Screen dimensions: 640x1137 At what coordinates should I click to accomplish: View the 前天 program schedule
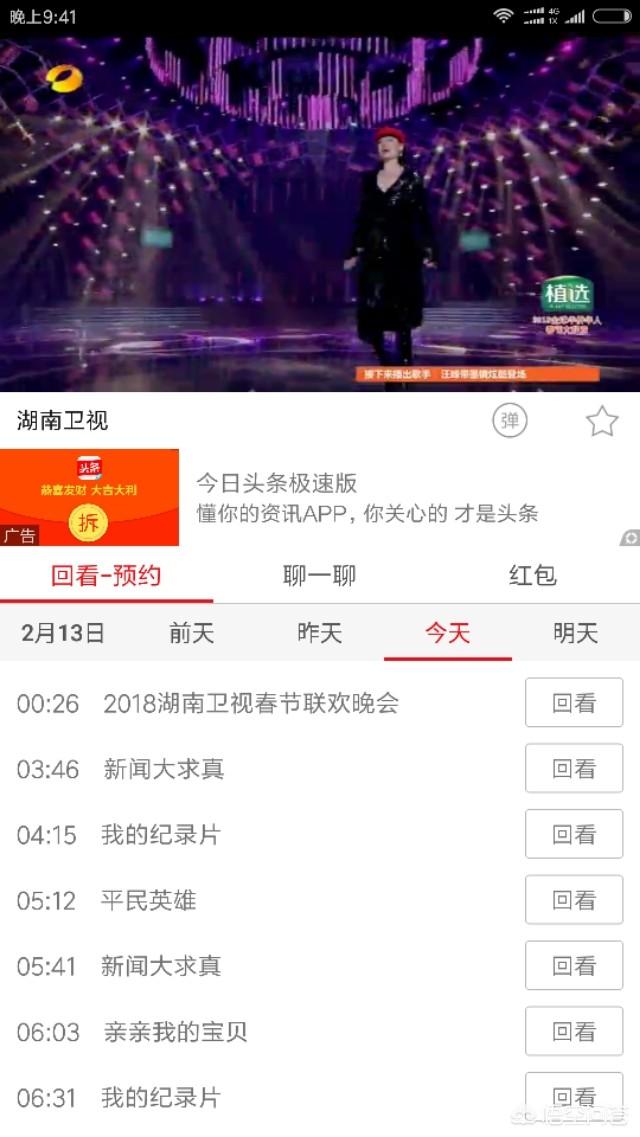pos(191,633)
